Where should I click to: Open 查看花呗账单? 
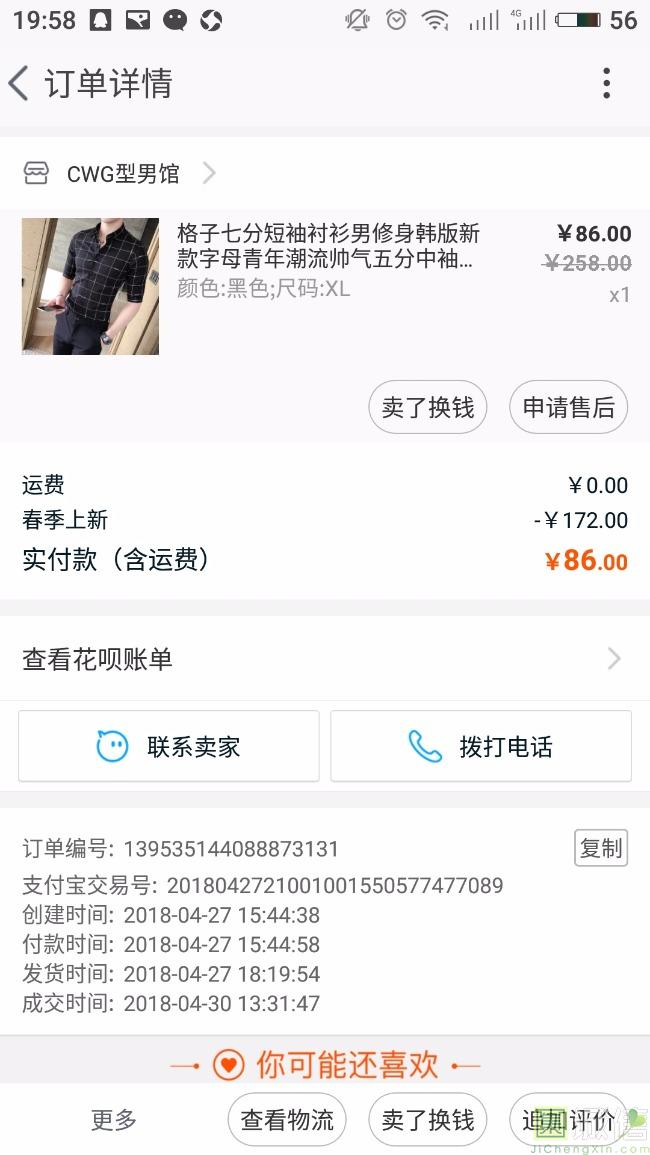[325, 659]
